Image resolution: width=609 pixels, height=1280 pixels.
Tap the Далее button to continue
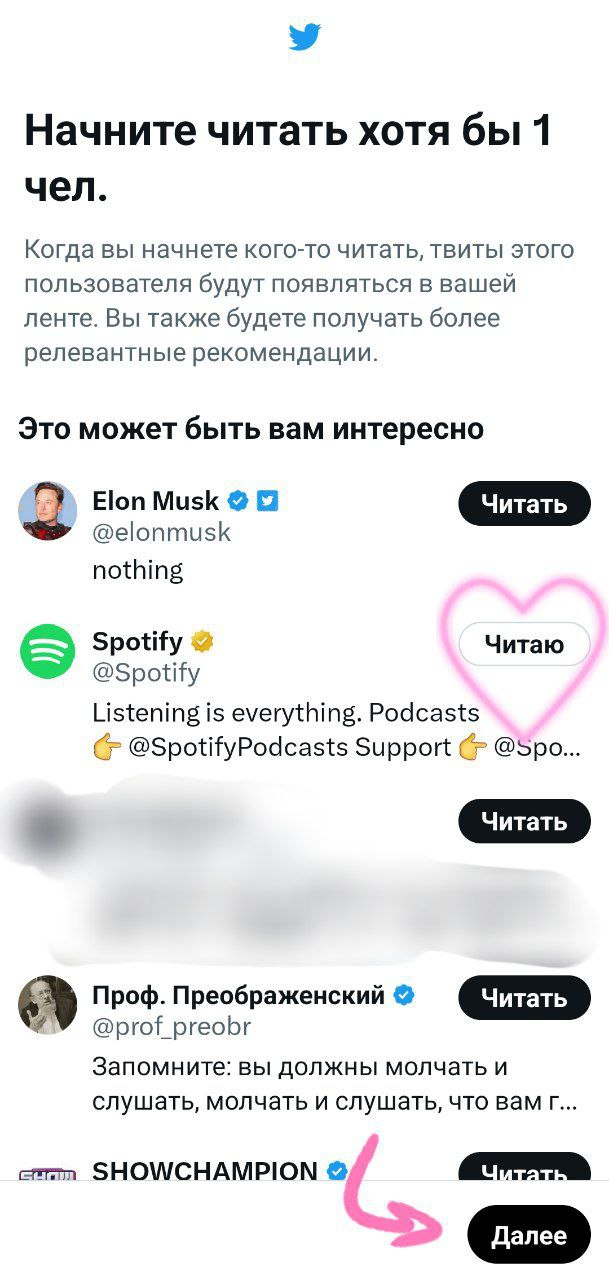click(528, 1235)
